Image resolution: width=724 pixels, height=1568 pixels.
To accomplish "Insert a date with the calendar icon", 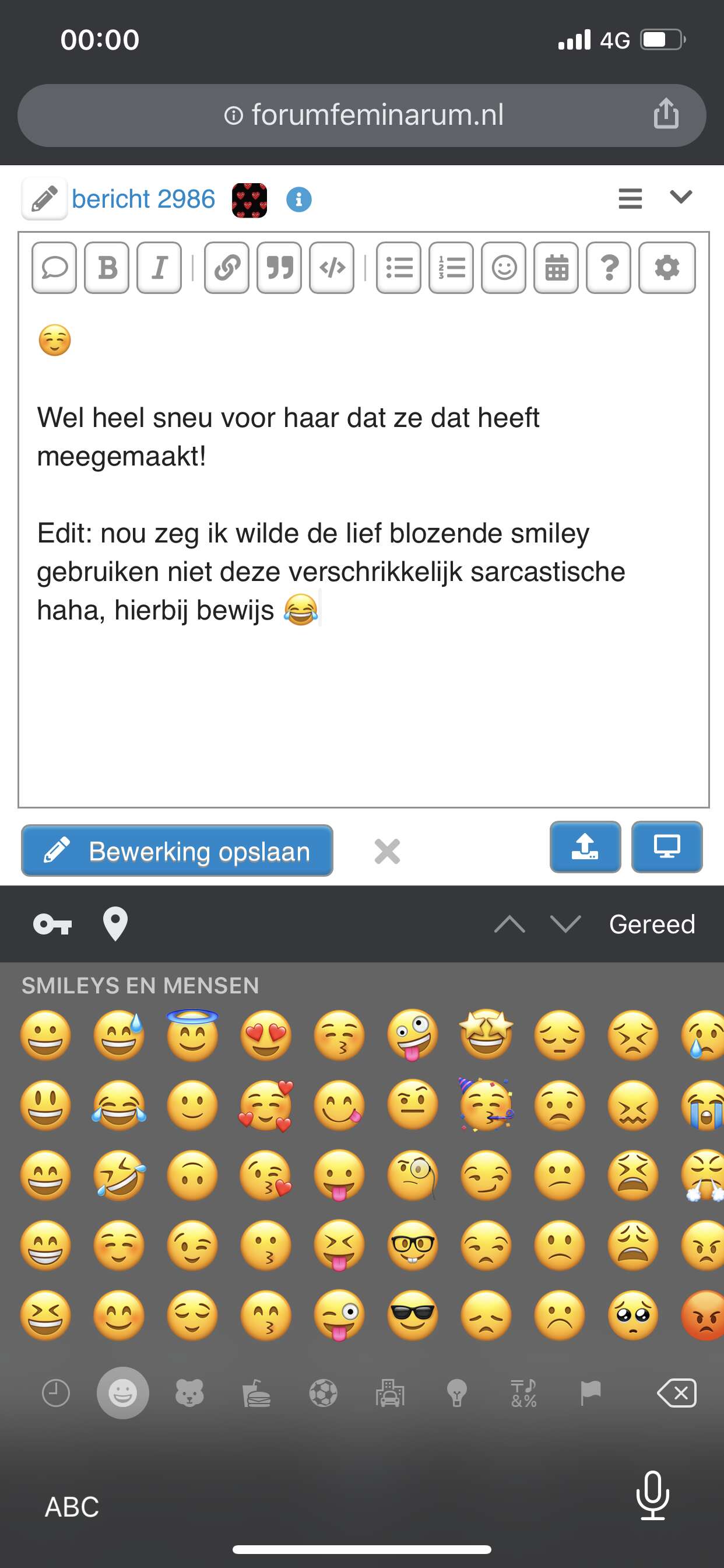I will [x=556, y=268].
